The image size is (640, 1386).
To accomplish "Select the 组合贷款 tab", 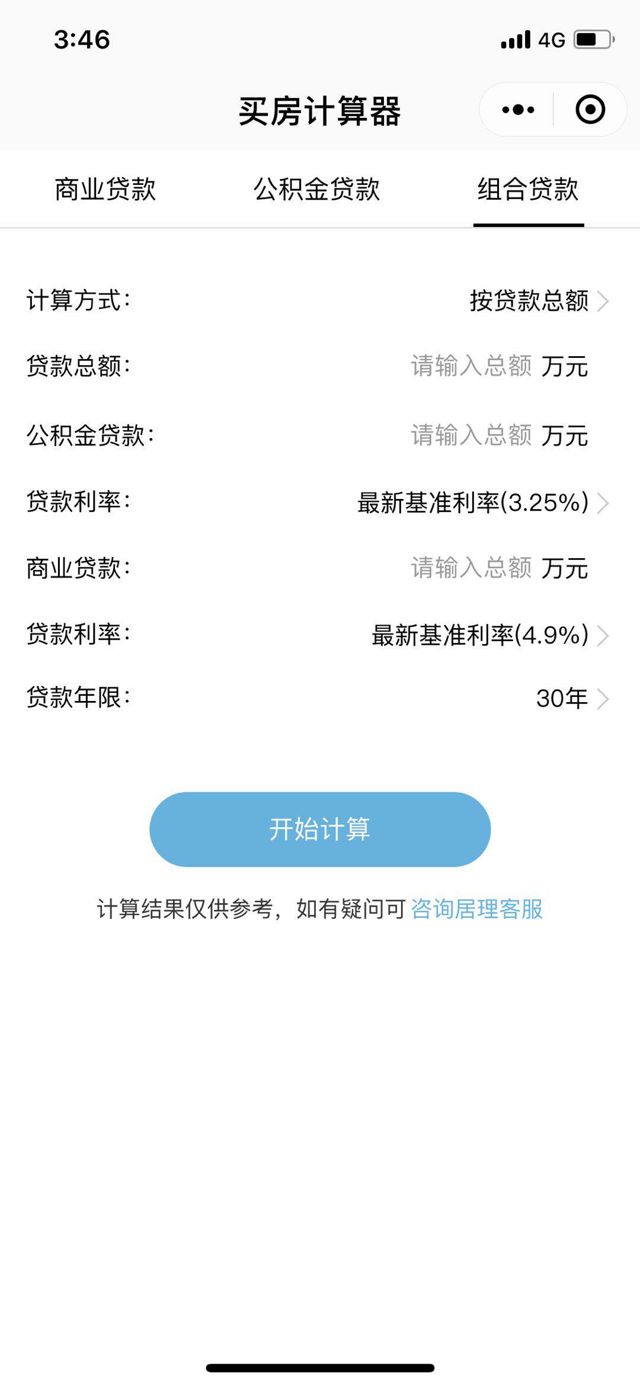I will 528,189.
